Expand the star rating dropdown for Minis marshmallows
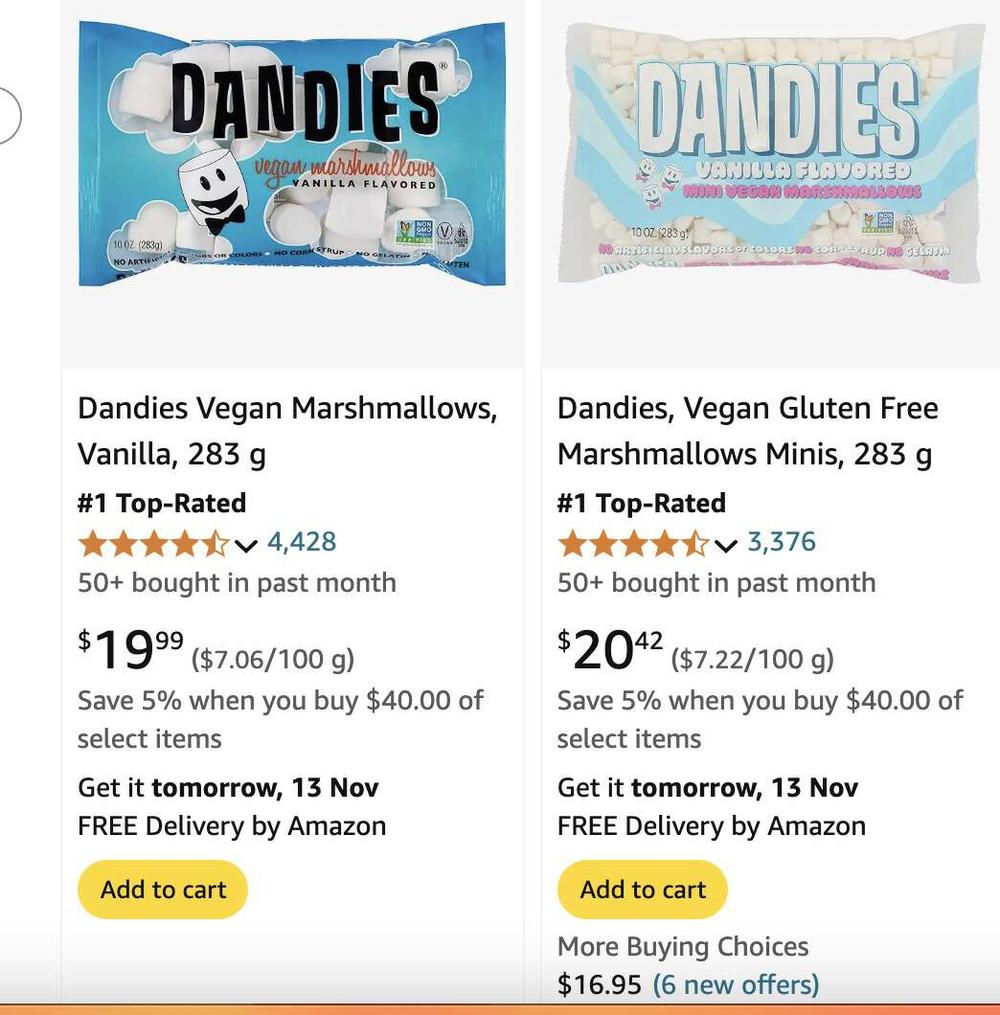 tap(726, 544)
